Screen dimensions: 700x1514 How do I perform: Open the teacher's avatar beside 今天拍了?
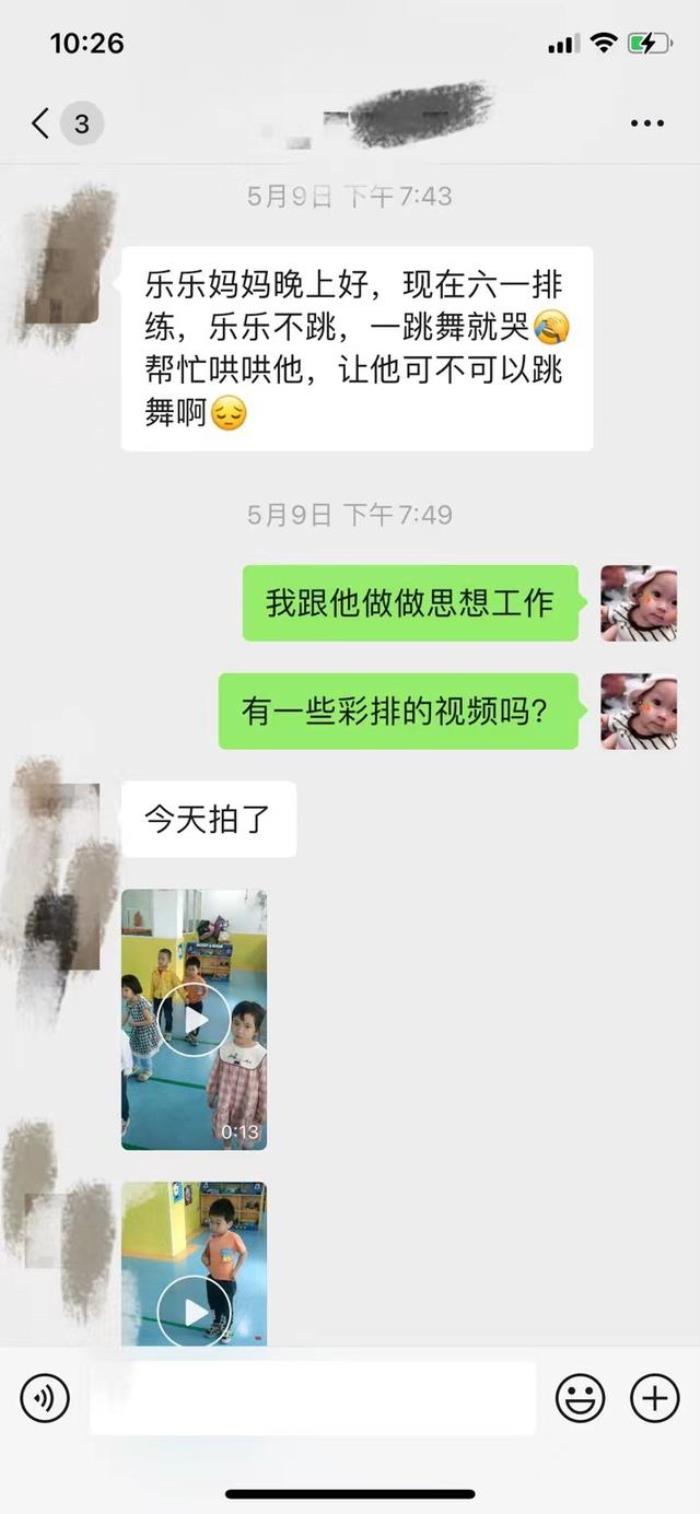[62, 820]
